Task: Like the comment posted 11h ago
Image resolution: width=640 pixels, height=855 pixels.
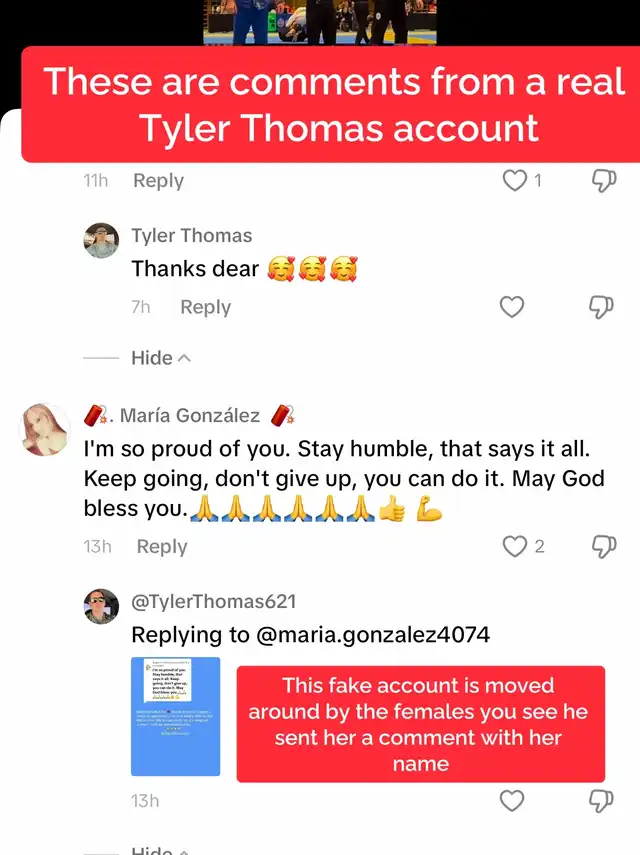Action: tap(514, 180)
